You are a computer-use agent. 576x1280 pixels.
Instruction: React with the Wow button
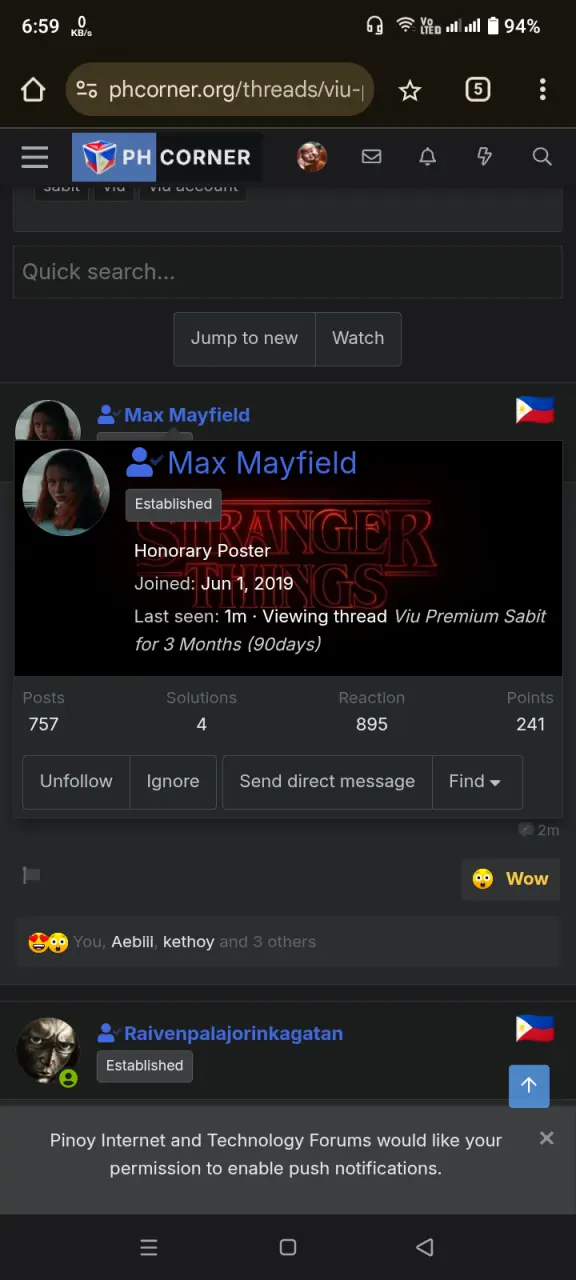point(511,879)
